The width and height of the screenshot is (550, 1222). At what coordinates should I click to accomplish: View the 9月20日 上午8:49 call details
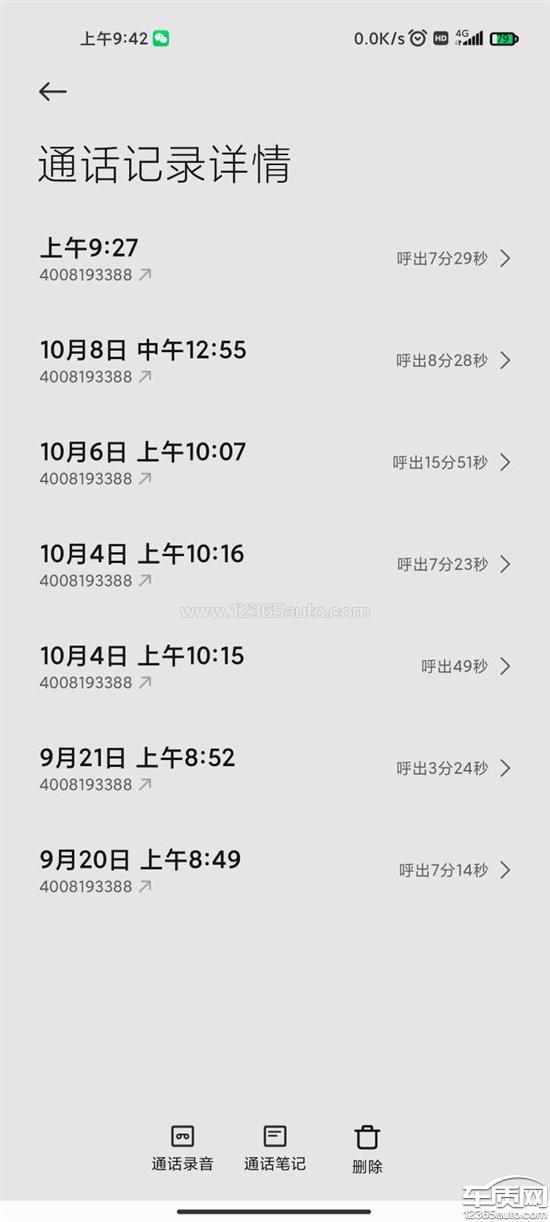275,871
